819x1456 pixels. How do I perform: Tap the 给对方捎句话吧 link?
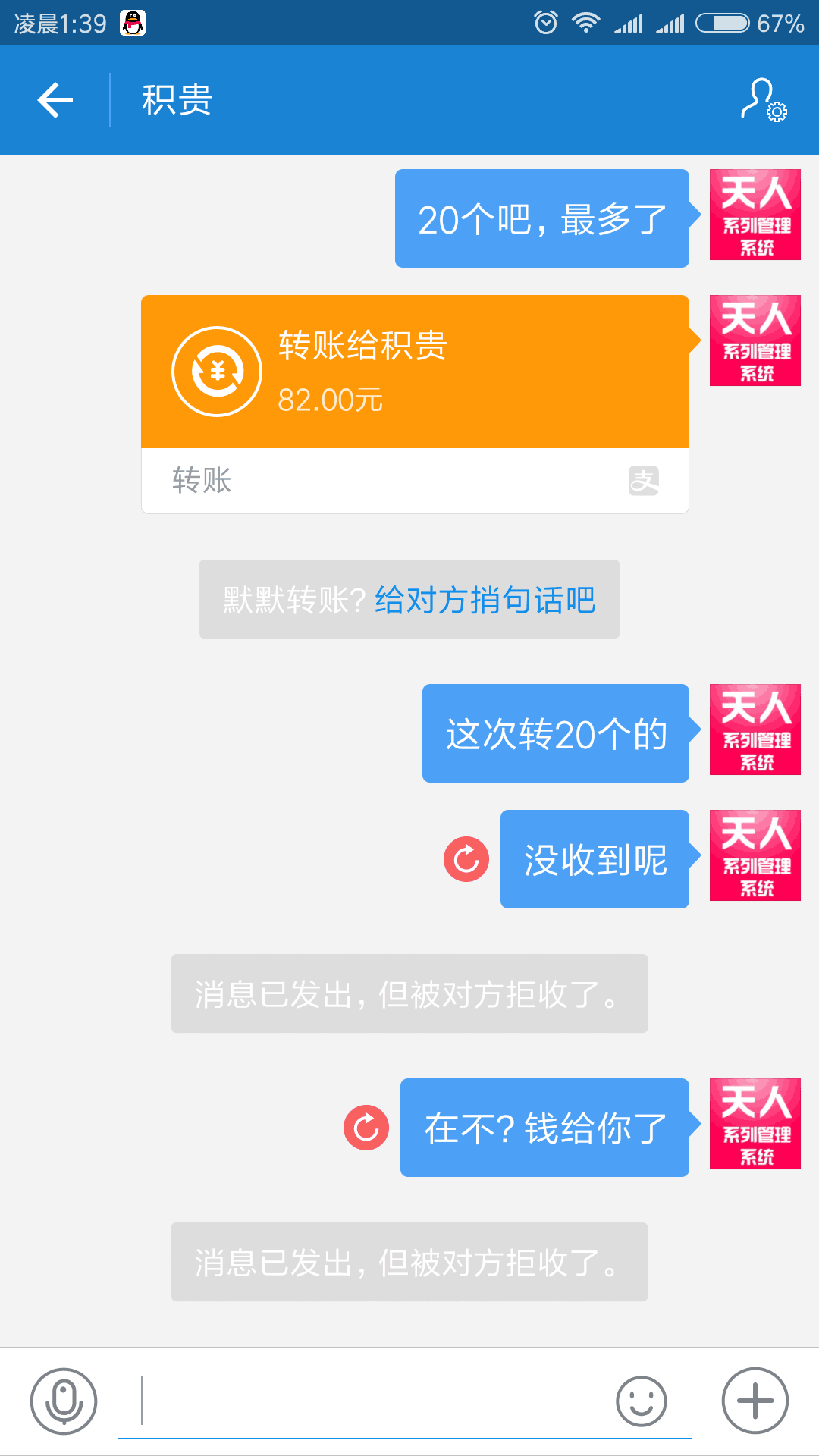485,600
